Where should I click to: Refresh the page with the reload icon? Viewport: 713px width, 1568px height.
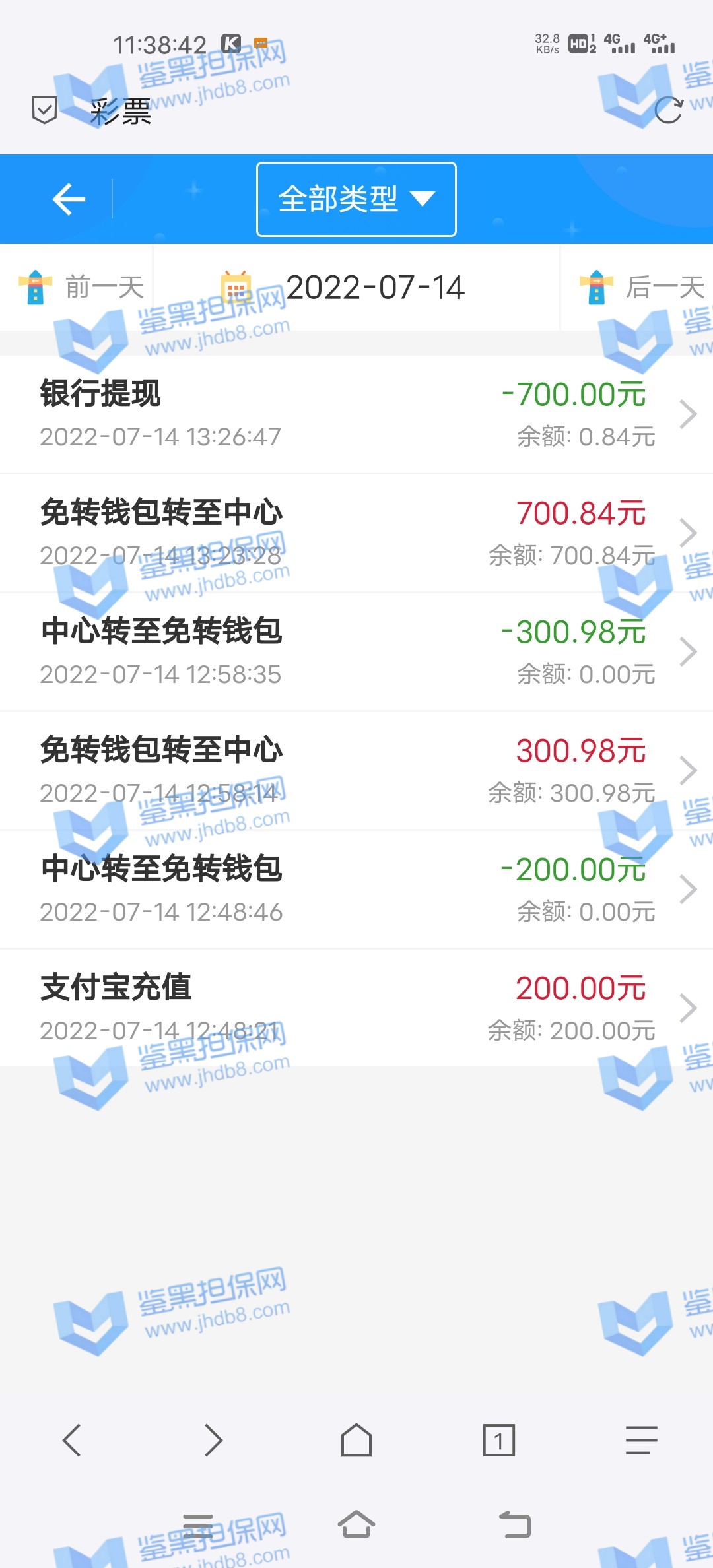coord(668,110)
